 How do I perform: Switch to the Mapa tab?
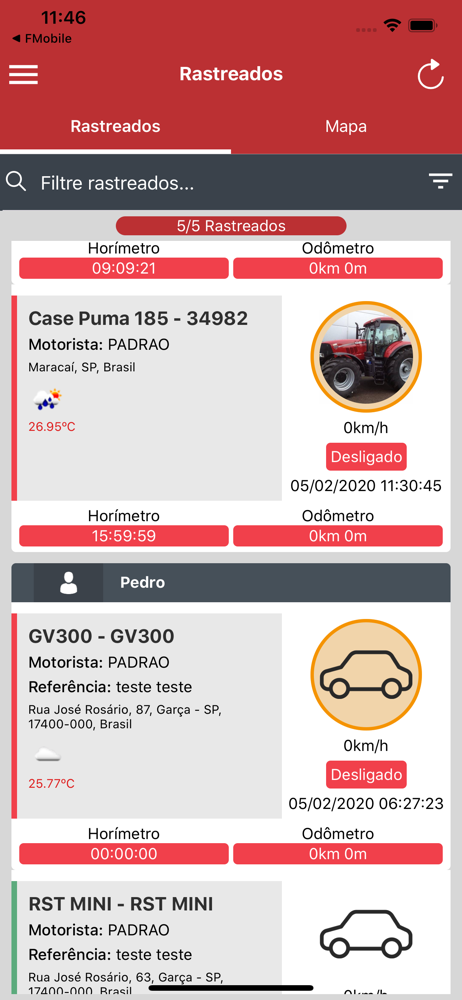346,126
